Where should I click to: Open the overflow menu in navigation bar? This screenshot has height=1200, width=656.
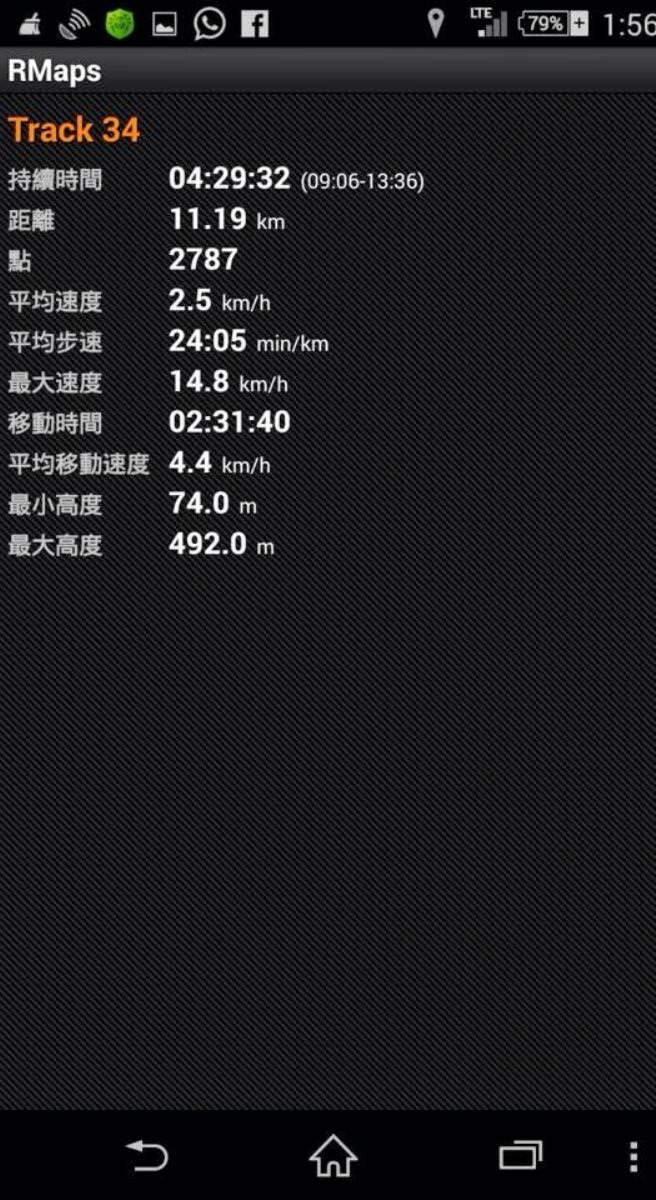point(634,1157)
